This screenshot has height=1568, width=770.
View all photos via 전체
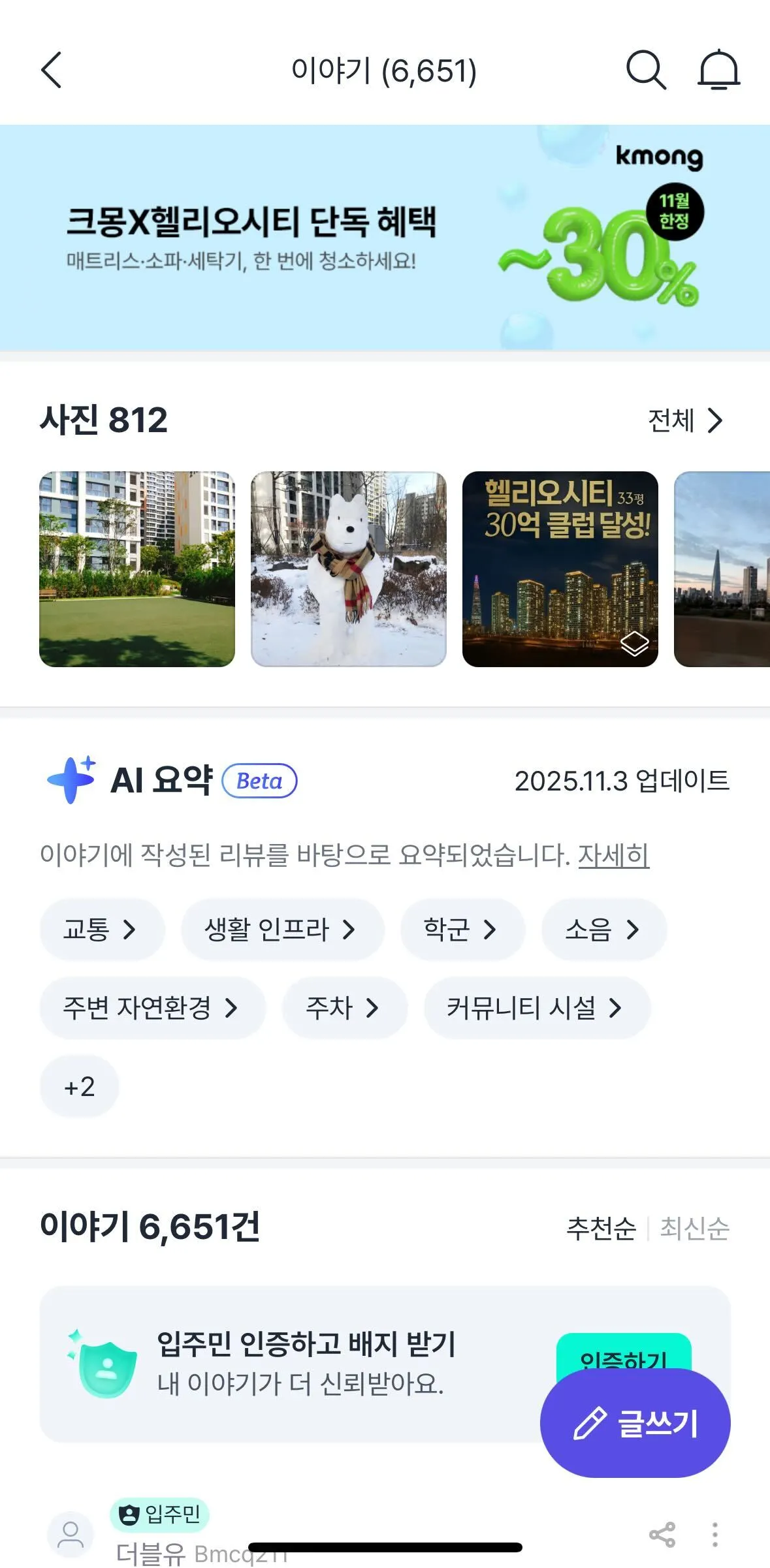click(x=685, y=420)
